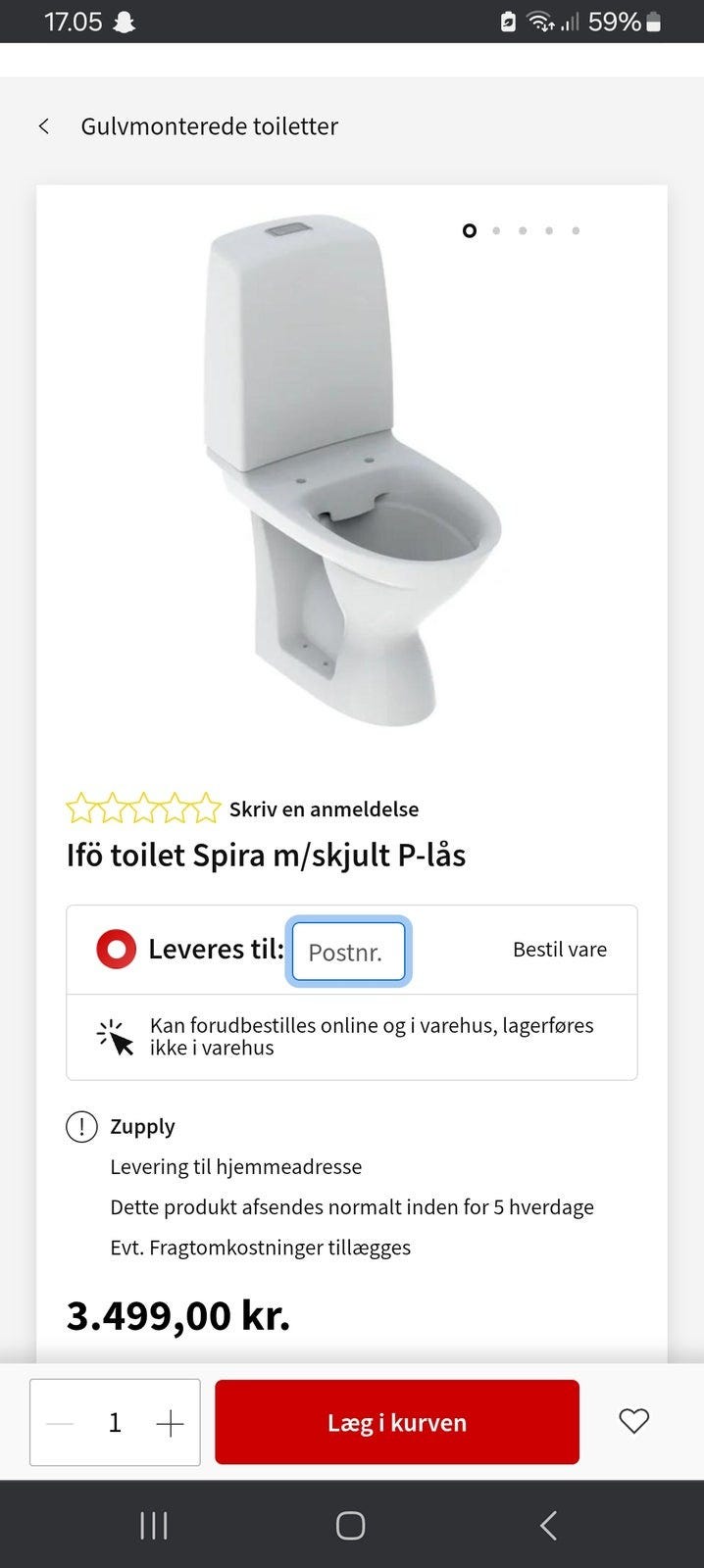Go back to Gulvmonterede toiletter
Viewport: 704px width, 1568px height.
44,126
